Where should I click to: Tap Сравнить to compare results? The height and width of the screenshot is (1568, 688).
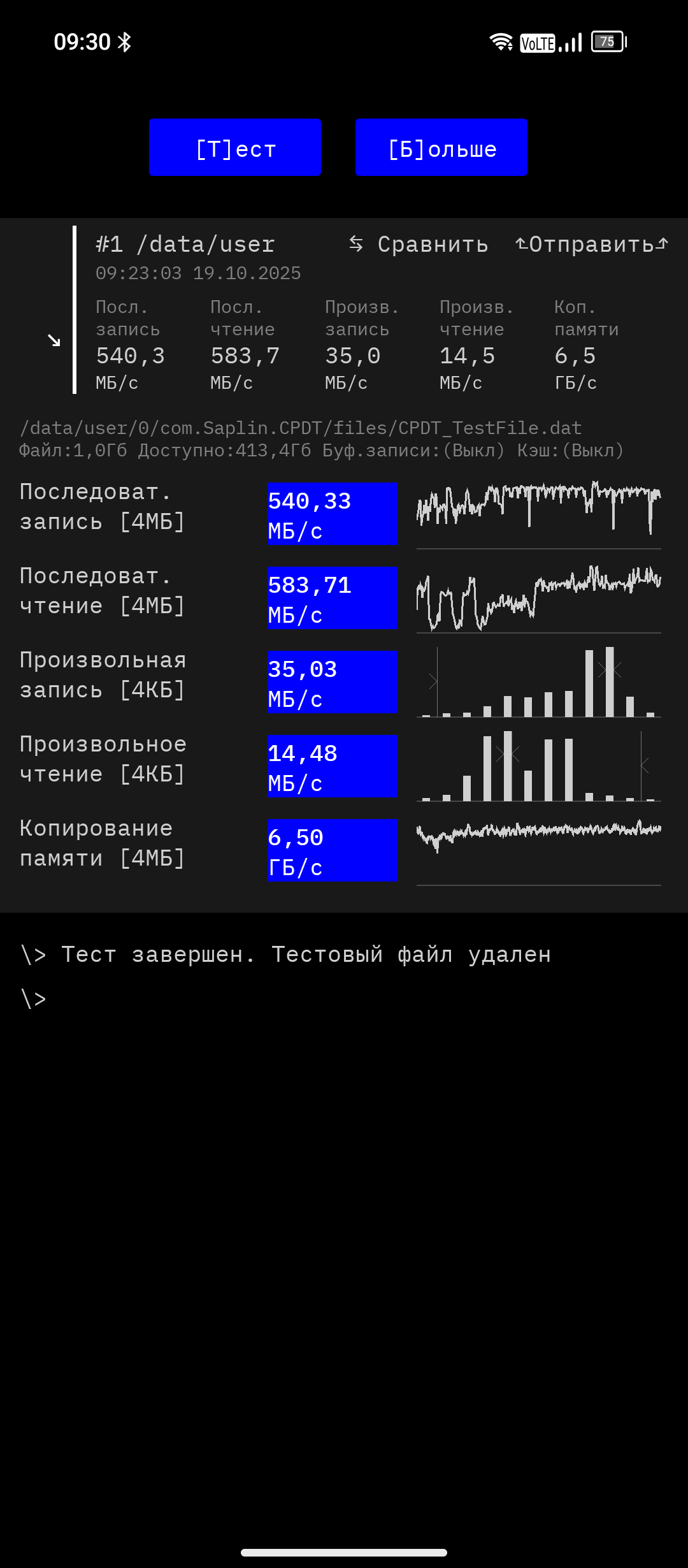pyautogui.click(x=419, y=245)
